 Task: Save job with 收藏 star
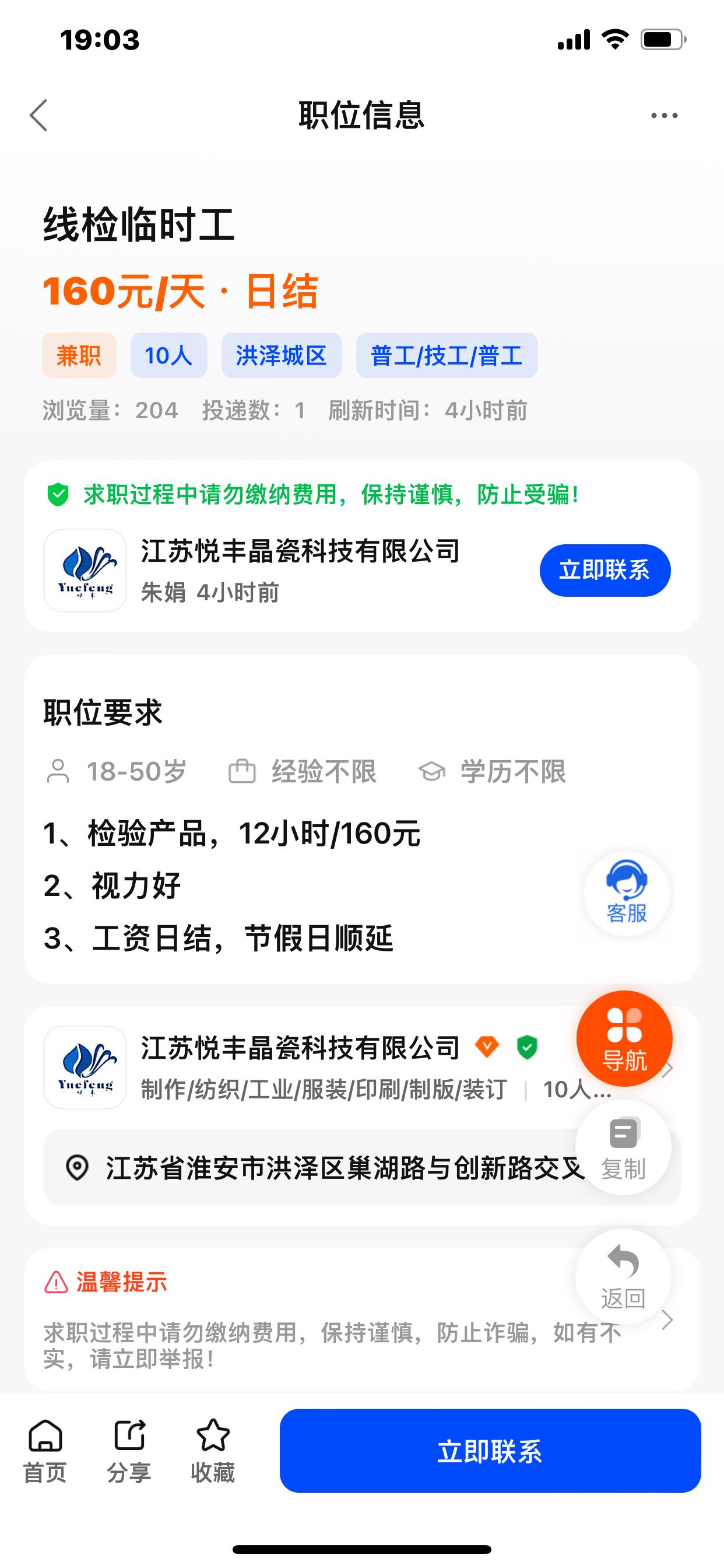[x=213, y=1451]
